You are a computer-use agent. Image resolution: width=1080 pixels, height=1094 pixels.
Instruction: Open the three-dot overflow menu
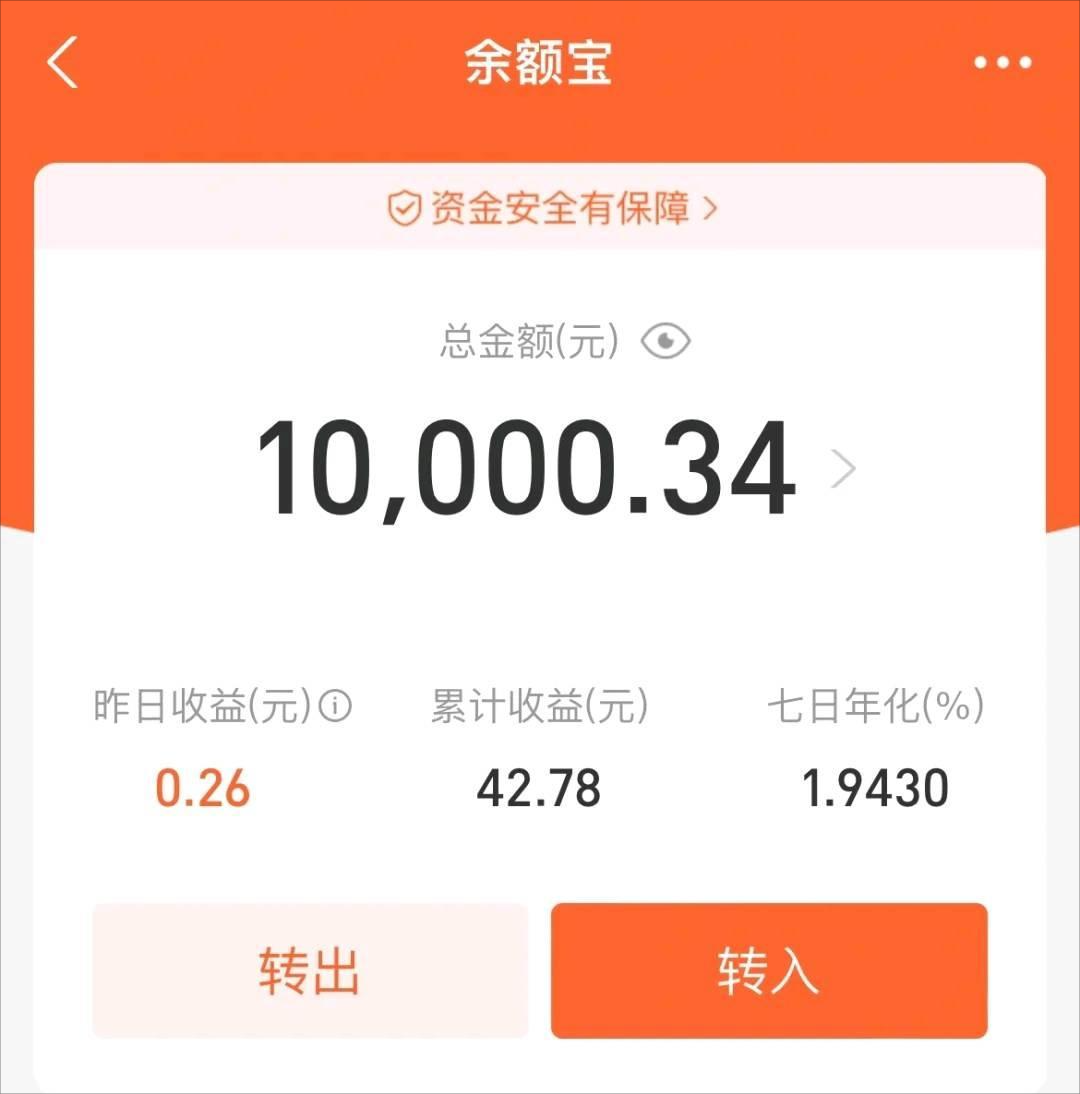click(x=1002, y=63)
